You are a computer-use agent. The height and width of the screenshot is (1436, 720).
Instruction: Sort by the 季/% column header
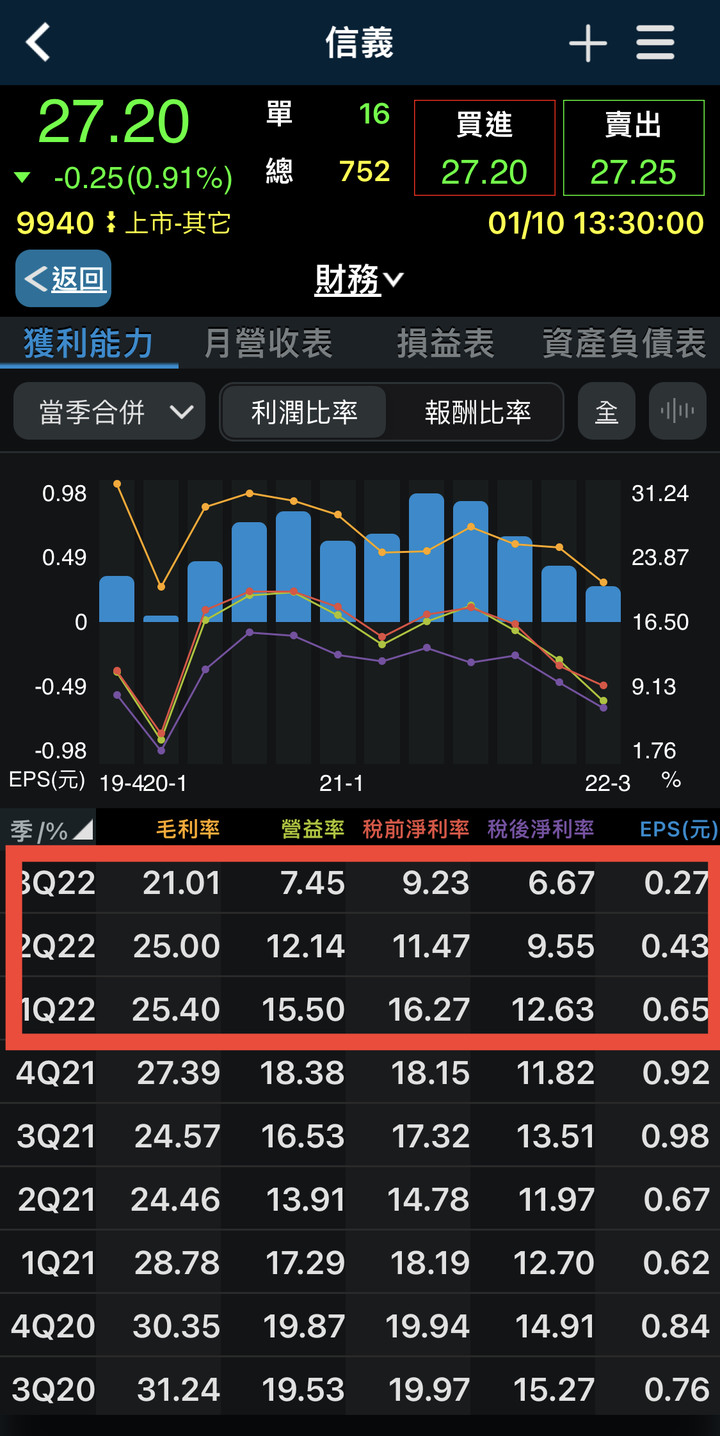[x=50, y=829]
